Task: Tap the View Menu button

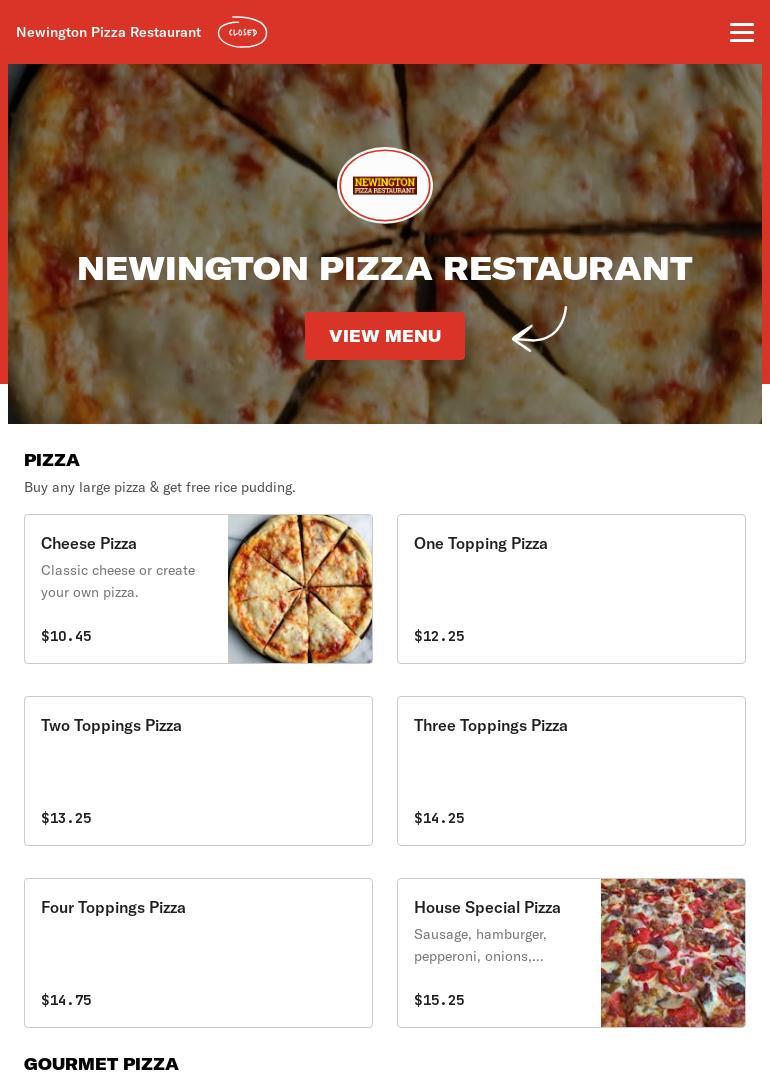Action: pyautogui.click(x=385, y=336)
